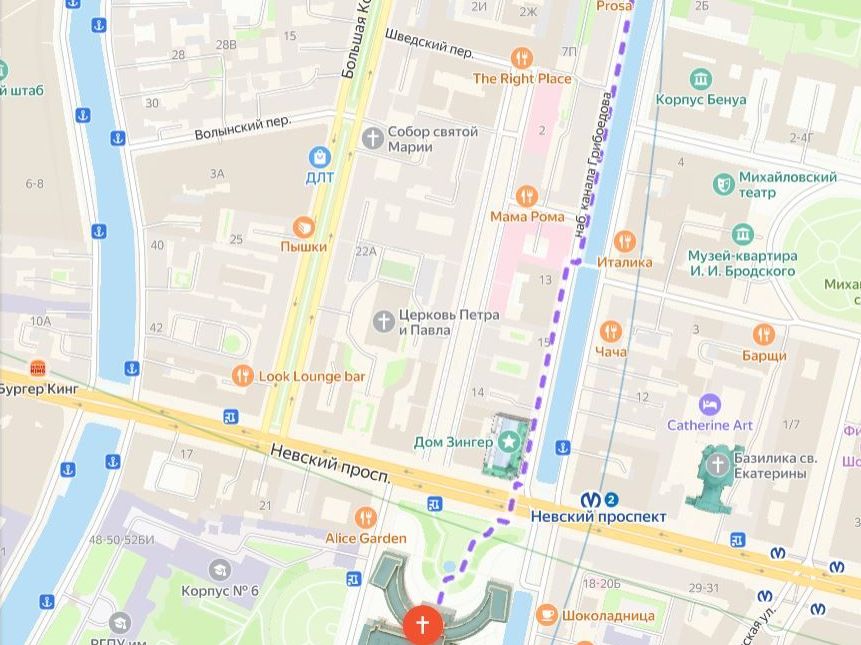Tap the Италика restaurant pin
Screen dimensions: 861x645
click(625, 242)
